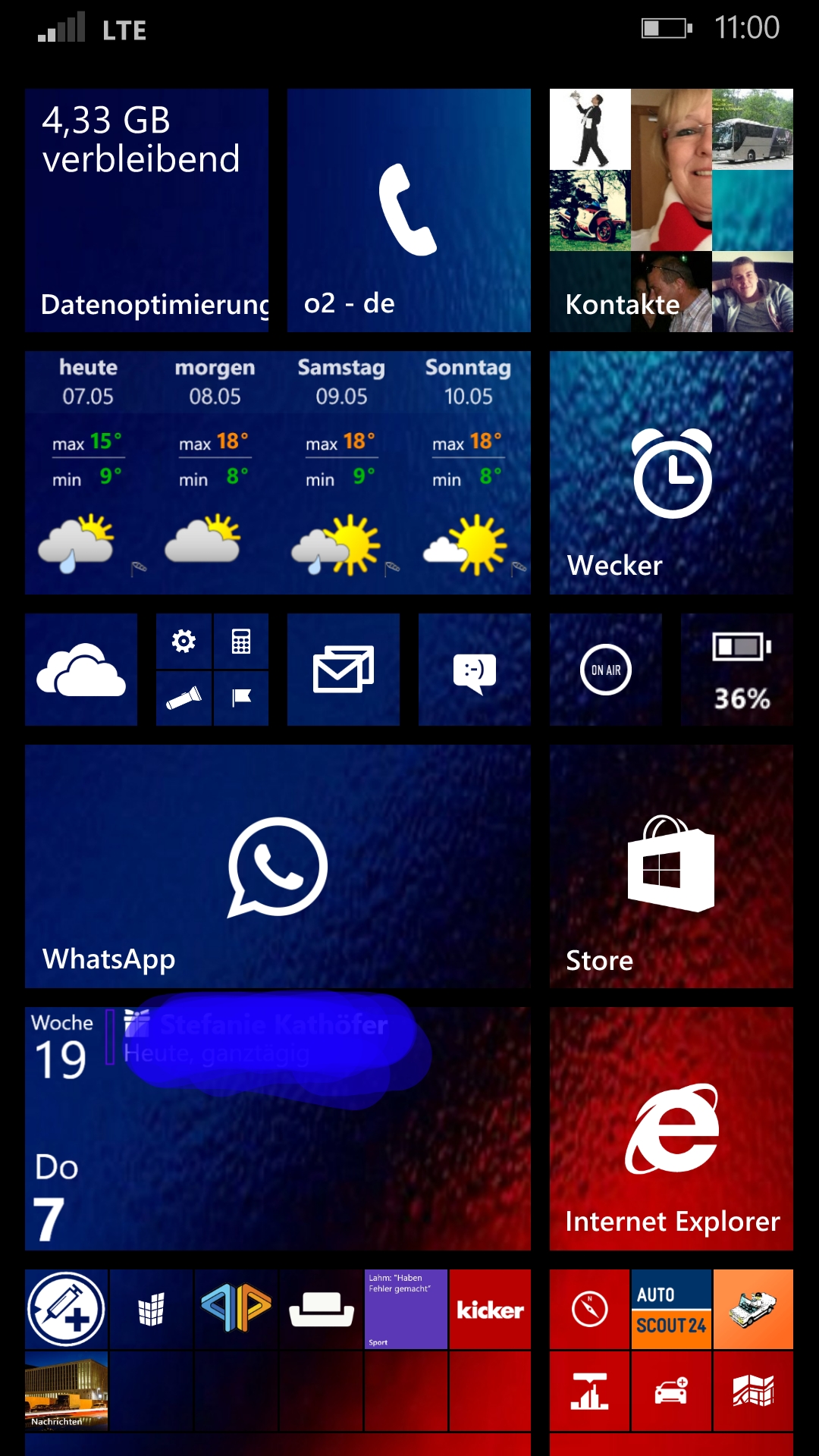This screenshot has height=1456, width=819.
Task: Open the kicker app
Action: coord(490,1310)
